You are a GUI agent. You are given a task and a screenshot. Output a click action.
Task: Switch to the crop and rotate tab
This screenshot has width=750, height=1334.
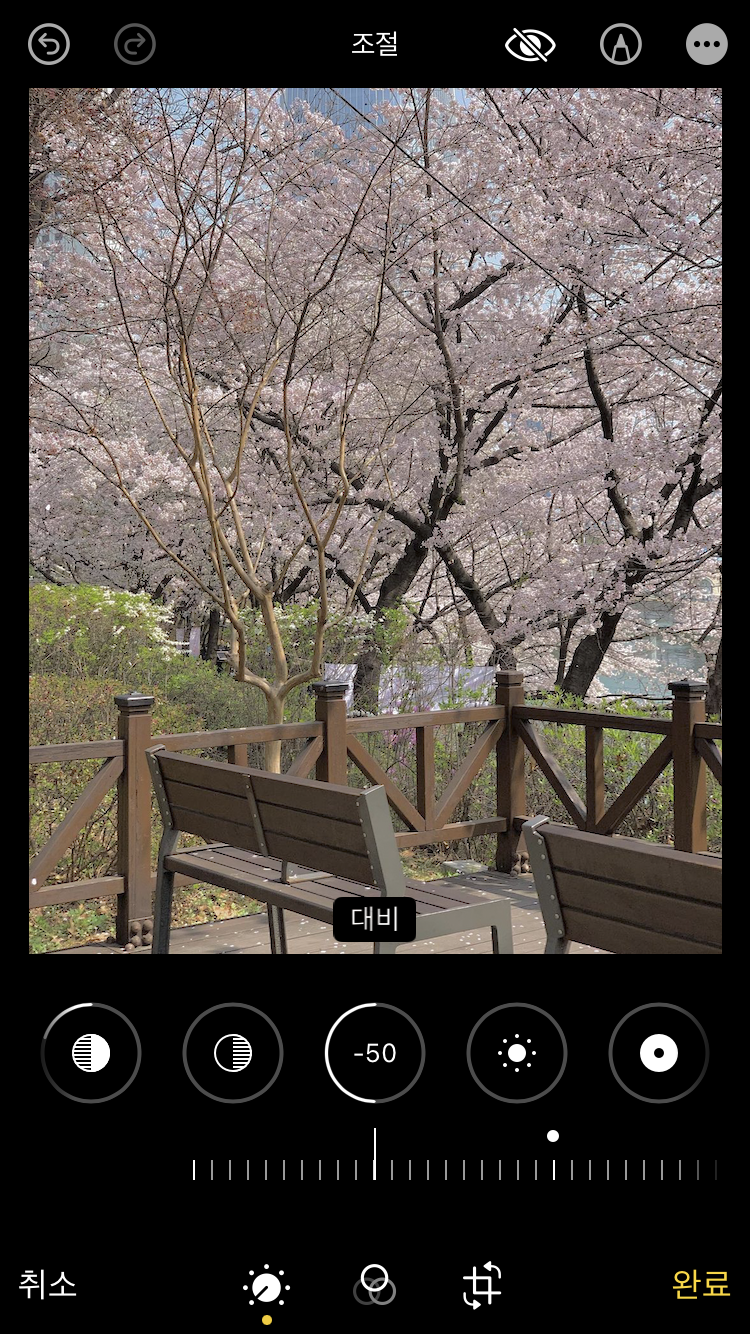point(482,1285)
